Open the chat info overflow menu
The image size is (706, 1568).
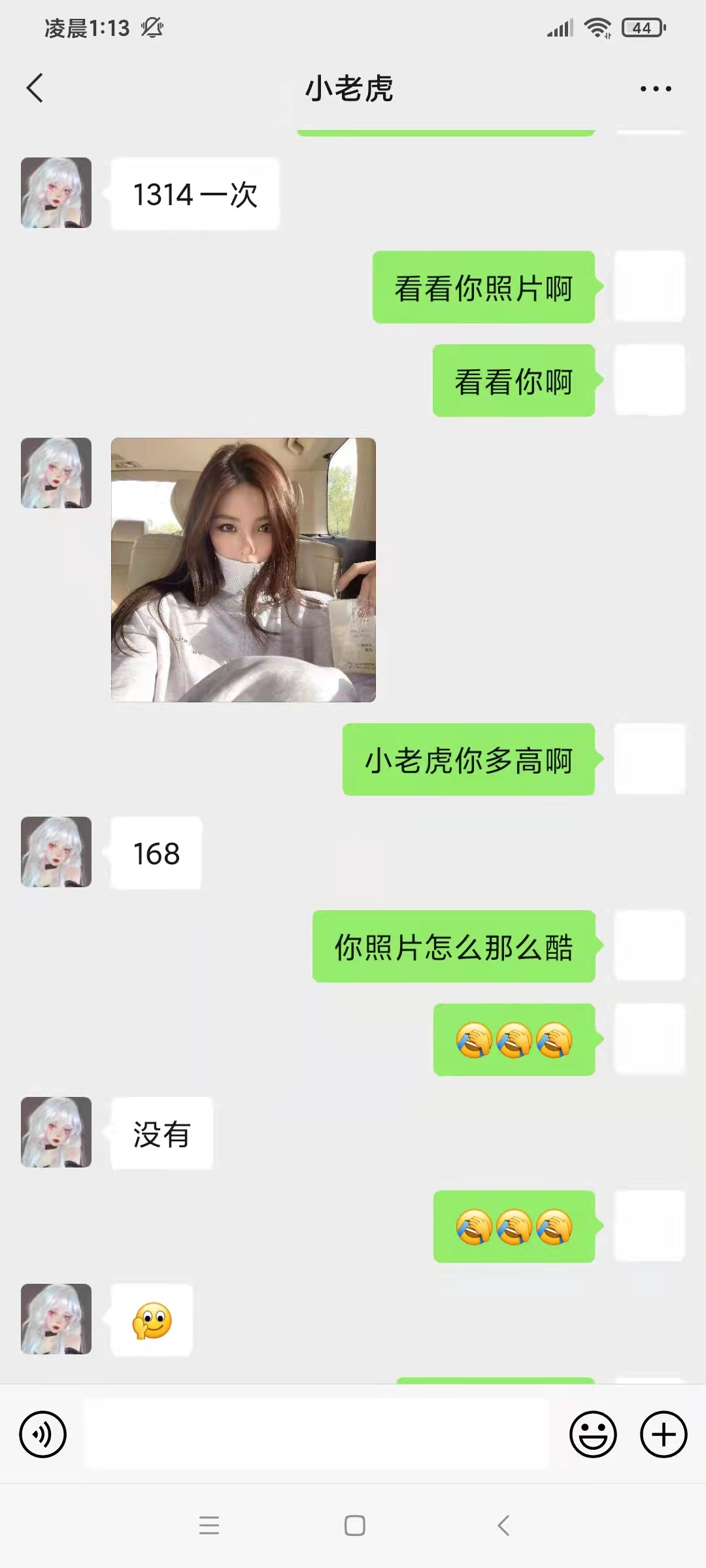coord(656,88)
